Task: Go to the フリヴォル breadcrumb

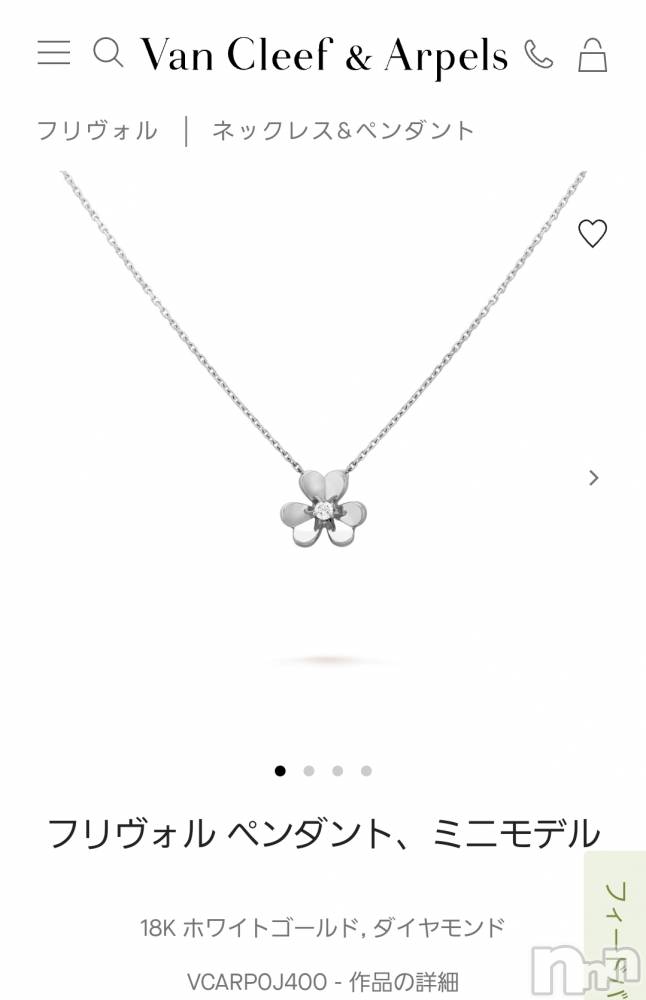Action: tap(97, 130)
